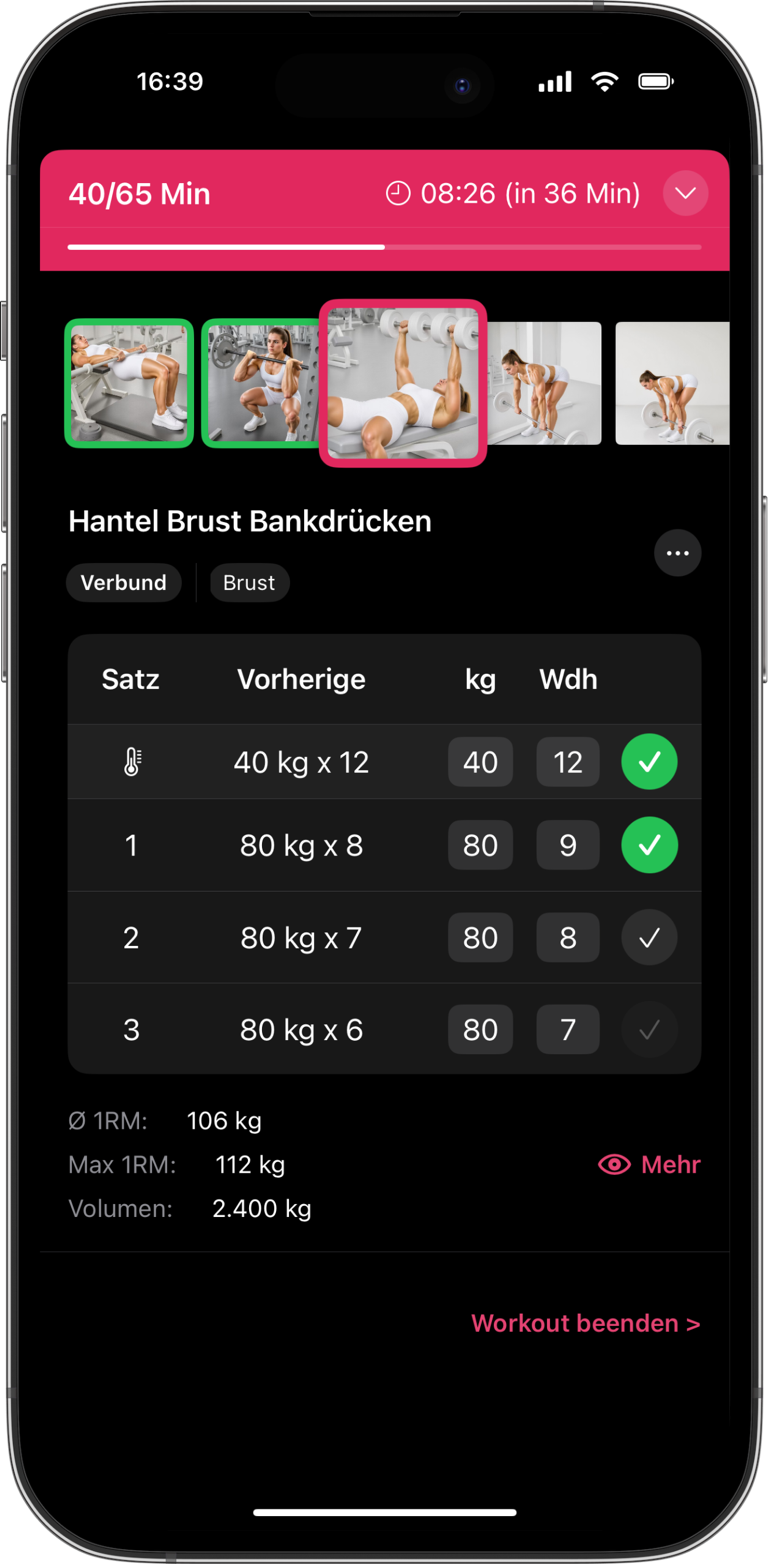Show more stats with Mehr
The height and width of the screenshot is (1564, 768).
pos(650,1164)
